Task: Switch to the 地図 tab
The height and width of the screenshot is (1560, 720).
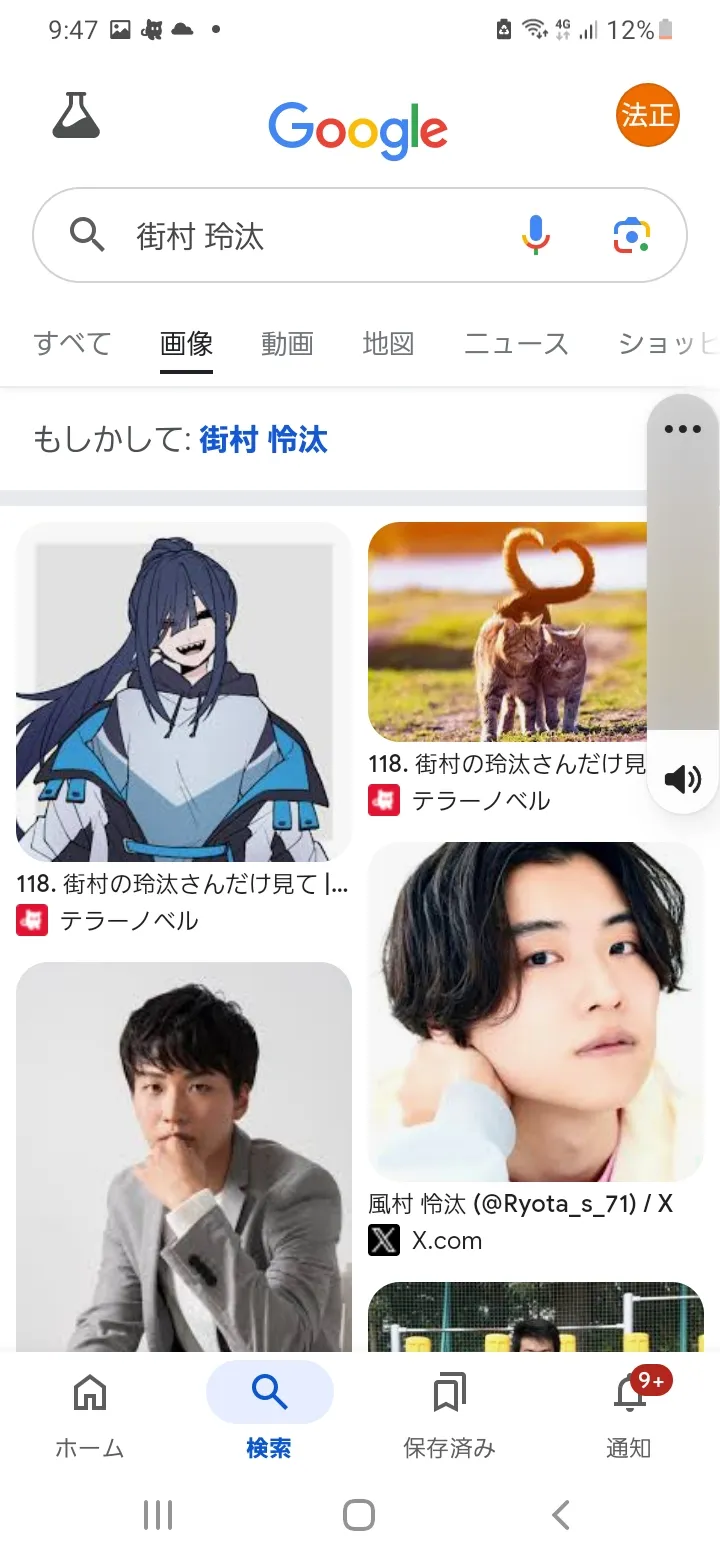Action: tap(388, 344)
